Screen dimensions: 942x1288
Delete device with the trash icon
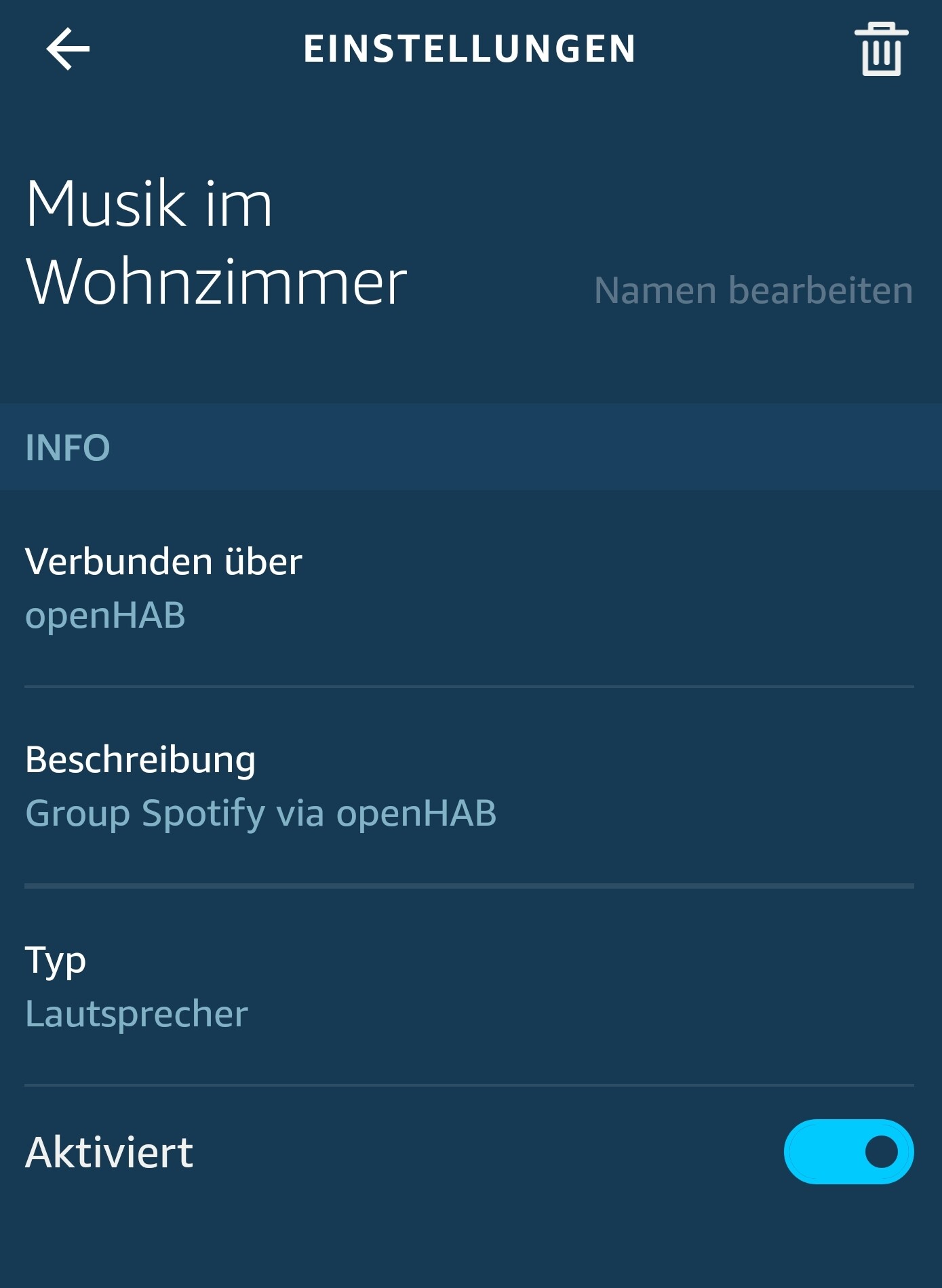click(881, 49)
